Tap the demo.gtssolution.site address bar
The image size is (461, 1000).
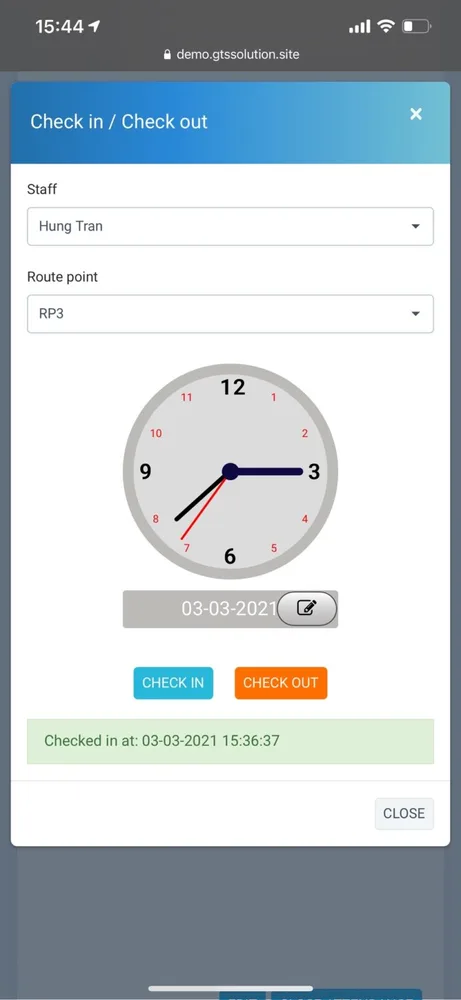(x=231, y=55)
